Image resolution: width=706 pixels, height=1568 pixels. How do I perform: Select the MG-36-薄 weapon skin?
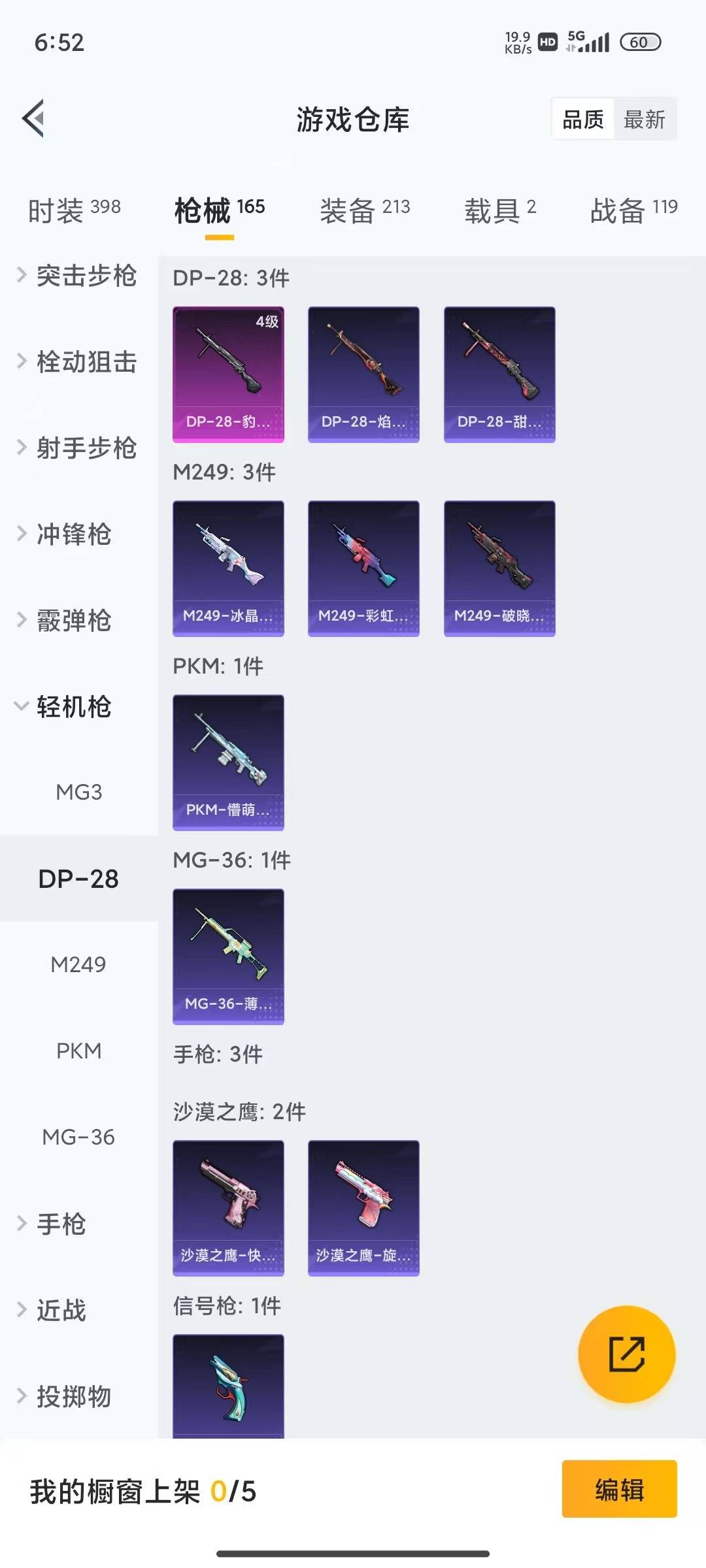pos(228,955)
